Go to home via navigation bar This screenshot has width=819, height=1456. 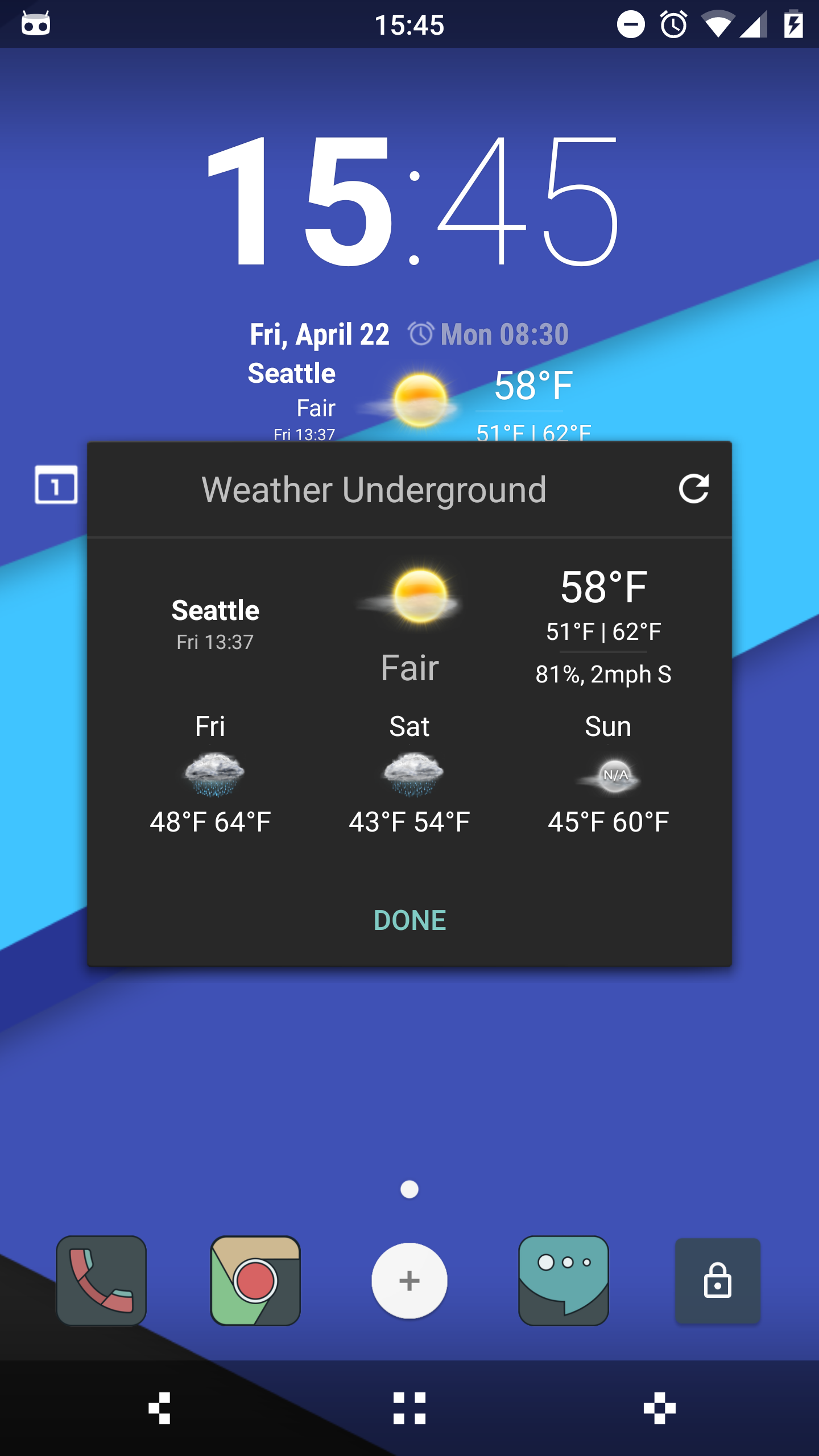click(x=409, y=1408)
